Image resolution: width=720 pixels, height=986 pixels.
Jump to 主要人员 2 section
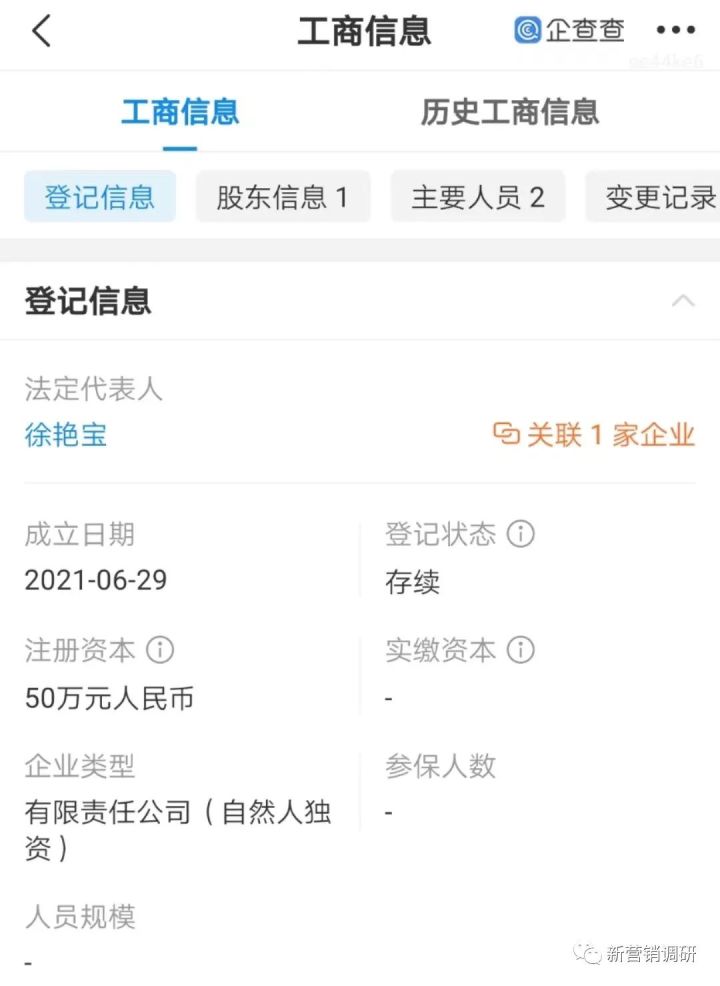click(478, 197)
